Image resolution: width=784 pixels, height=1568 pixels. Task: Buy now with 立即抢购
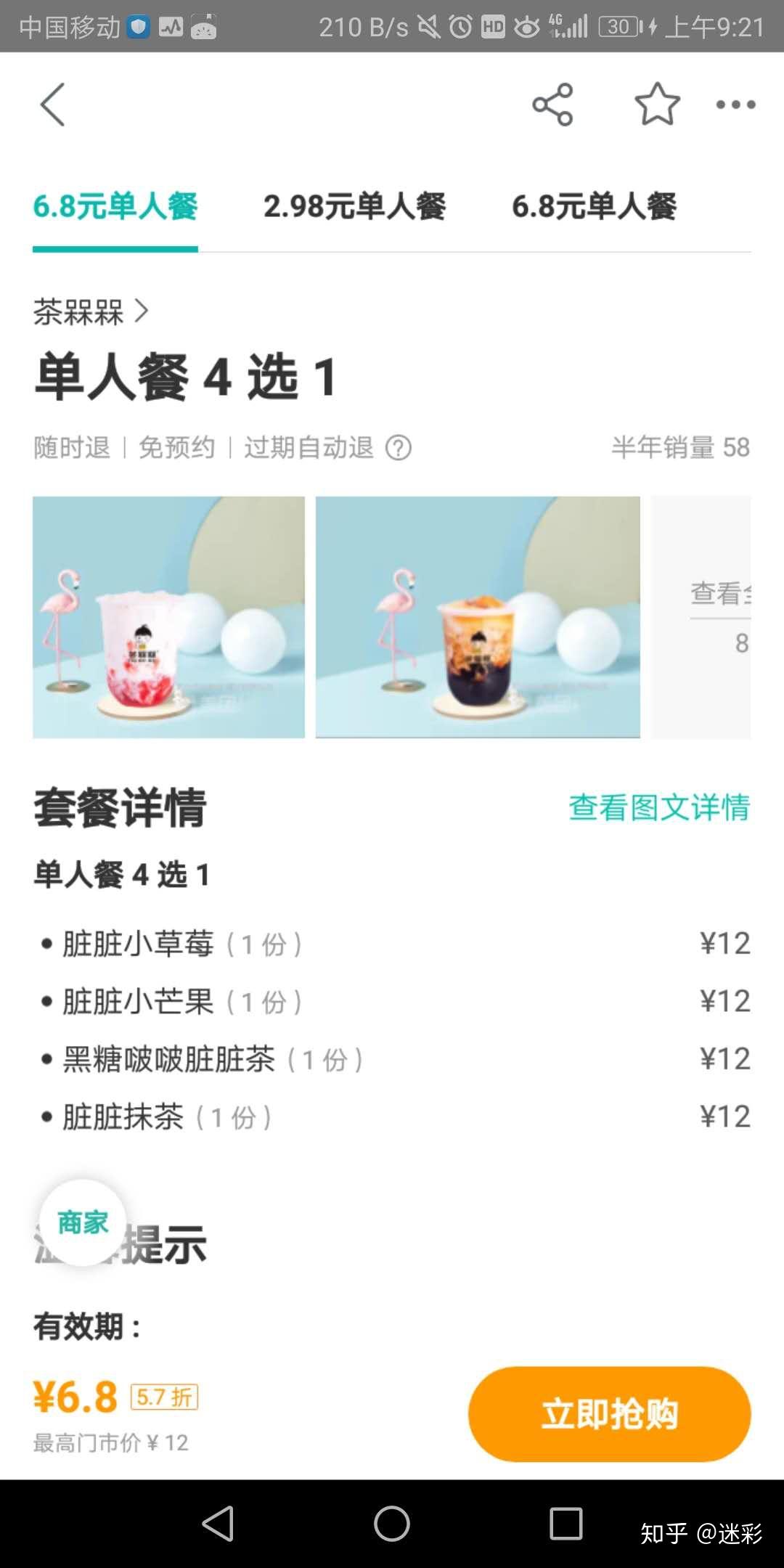[x=609, y=1413]
